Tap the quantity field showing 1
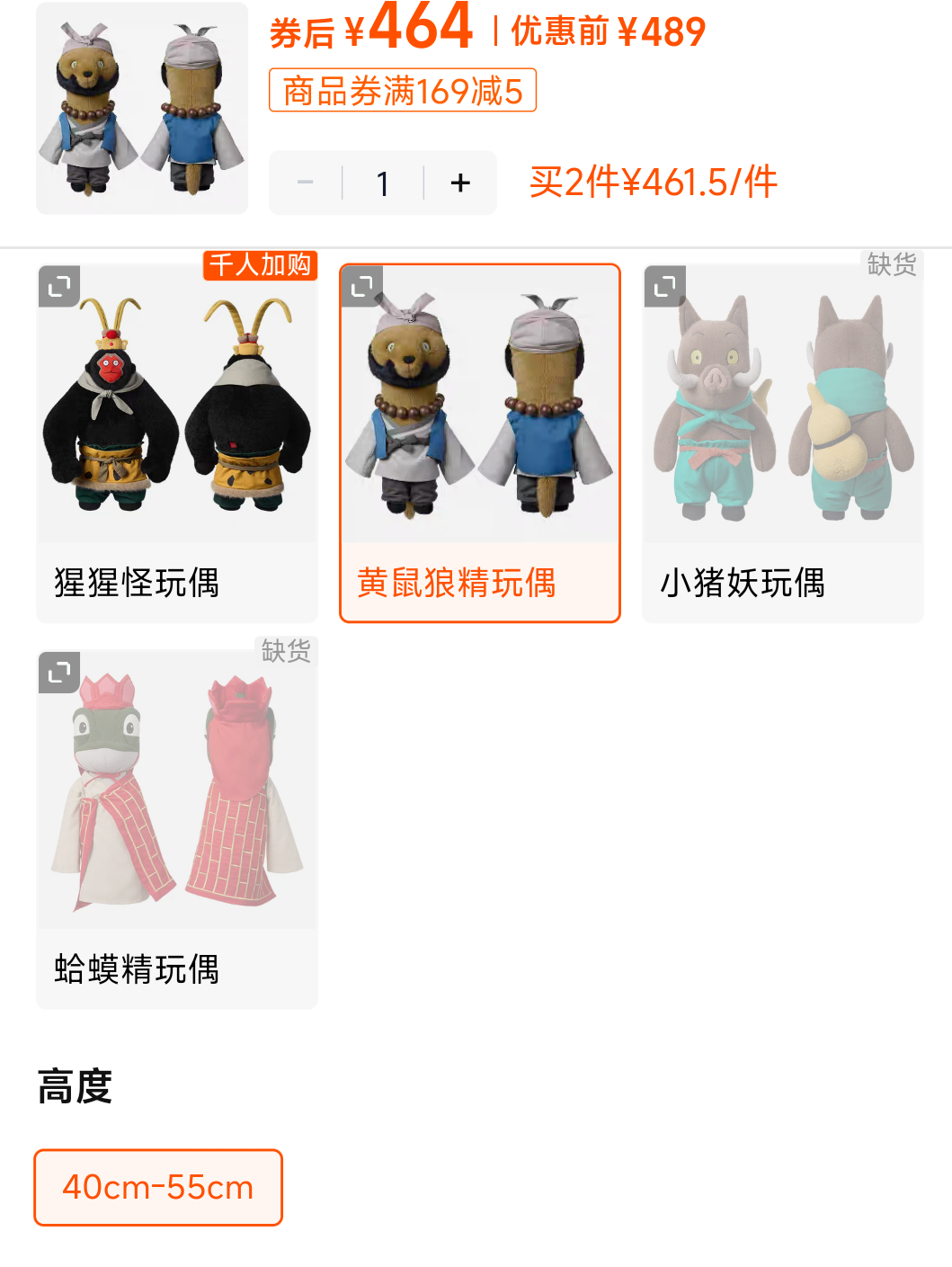This screenshot has height=1267, width=952. 383,183
